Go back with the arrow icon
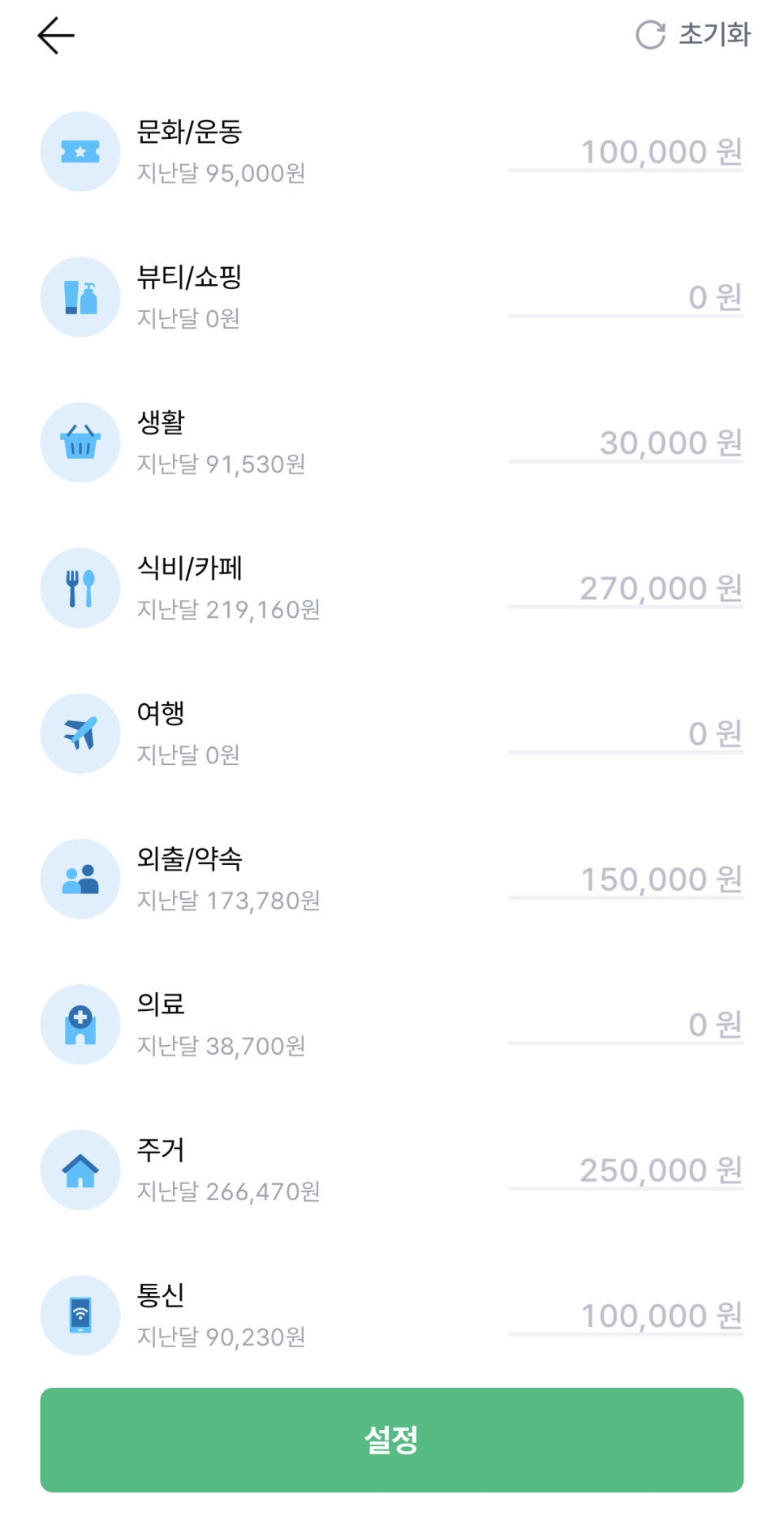784x1538 pixels. [x=56, y=36]
